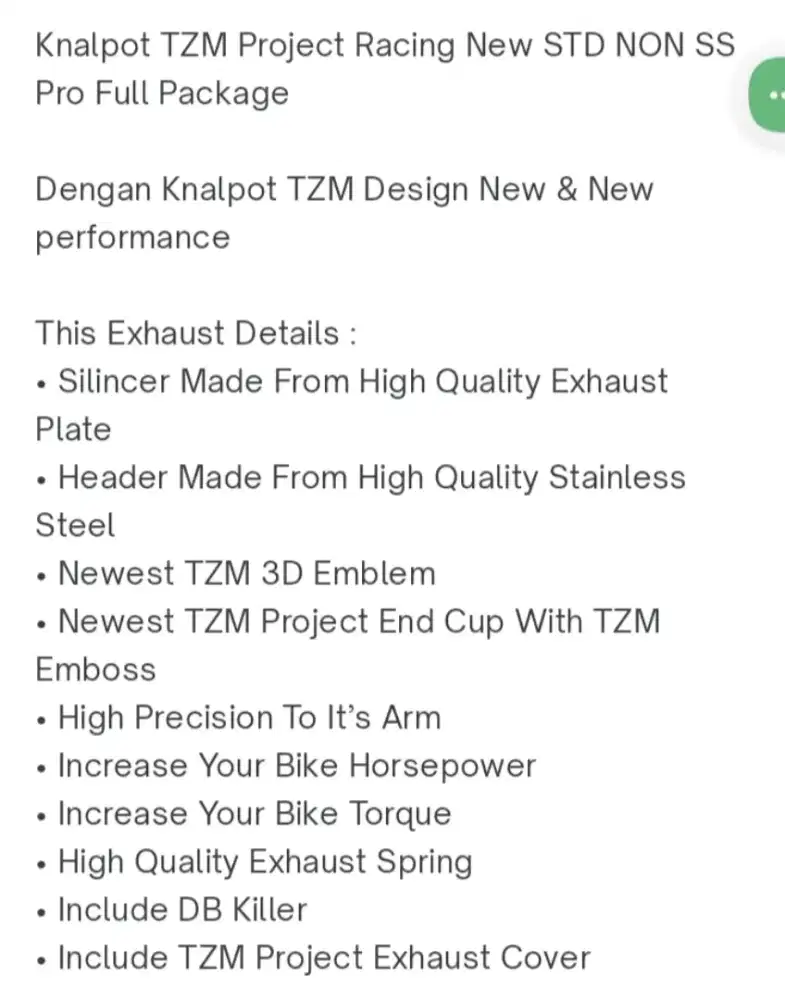785x1000 pixels.
Task: Tap the green floating button with dots
Action: coord(769,95)
